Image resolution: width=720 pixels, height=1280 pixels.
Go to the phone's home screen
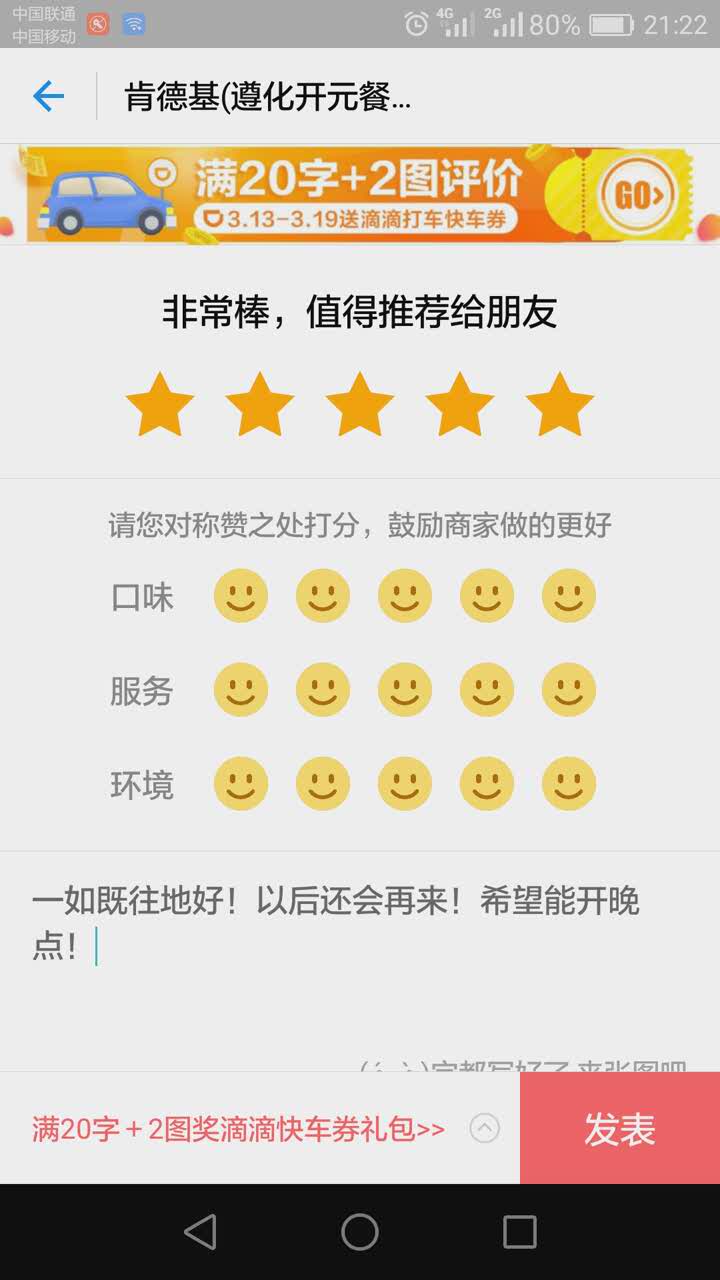pos(360,1232)
